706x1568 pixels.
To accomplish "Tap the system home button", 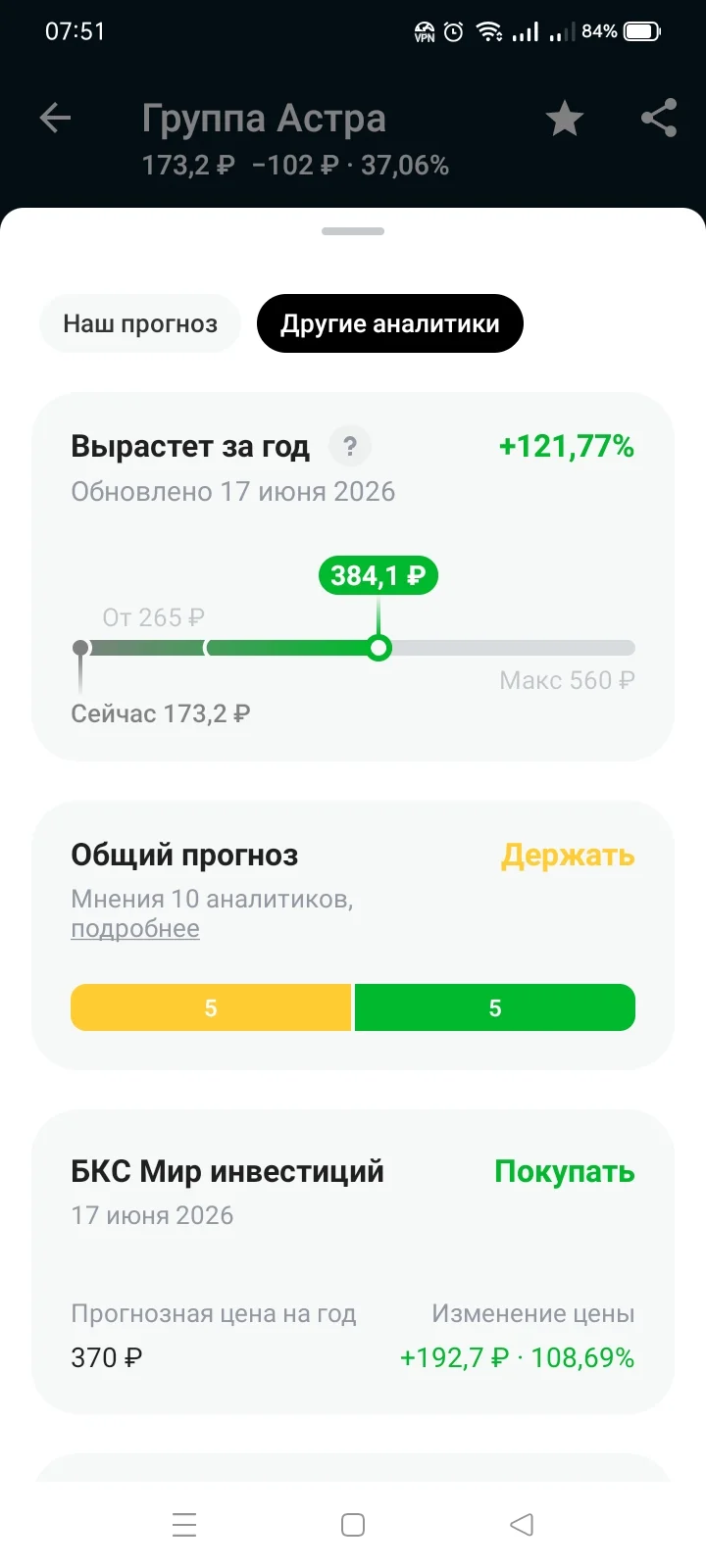I will (x=353, y=1525).
